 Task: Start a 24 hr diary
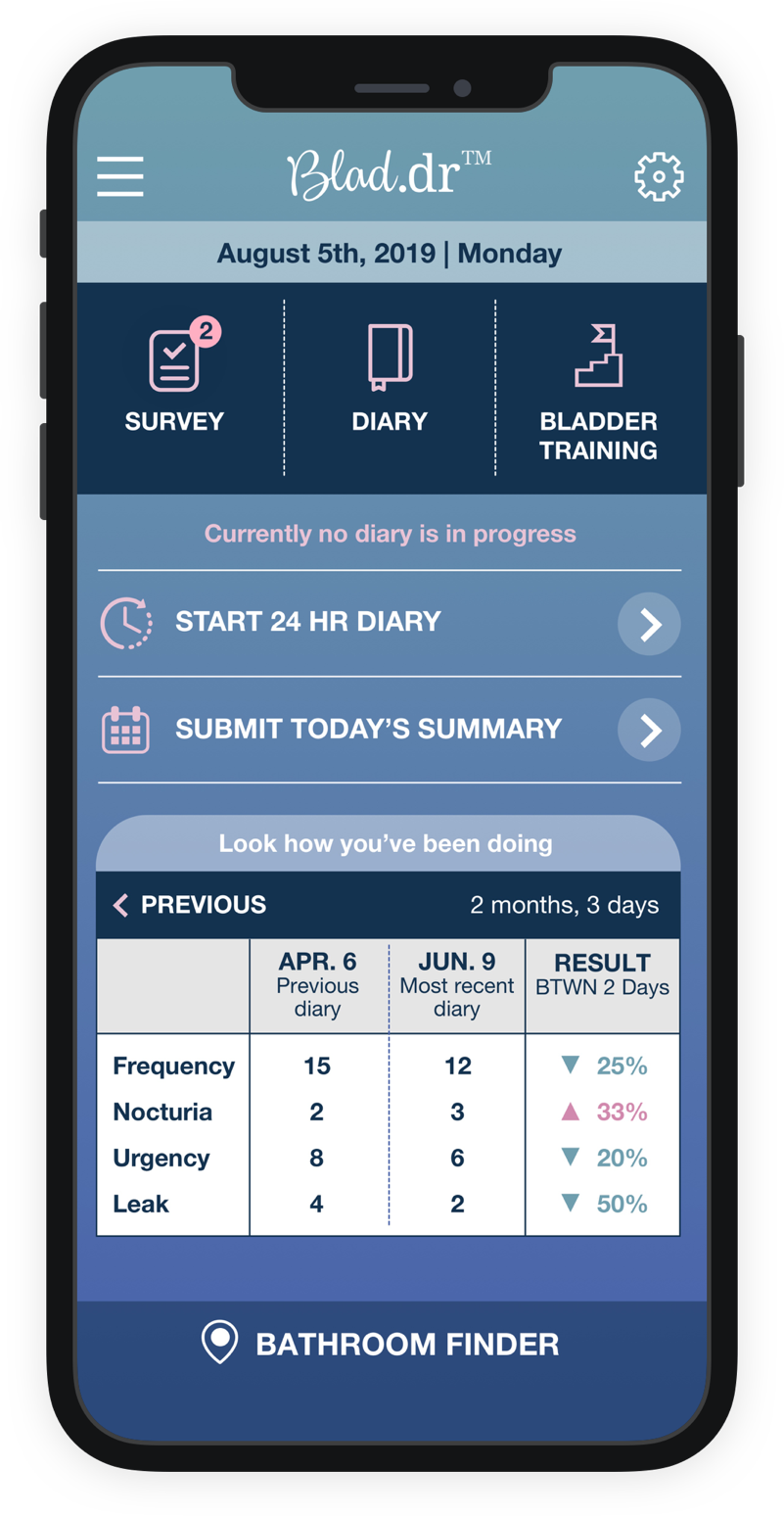pyautogui.click(x=648, y=624)
